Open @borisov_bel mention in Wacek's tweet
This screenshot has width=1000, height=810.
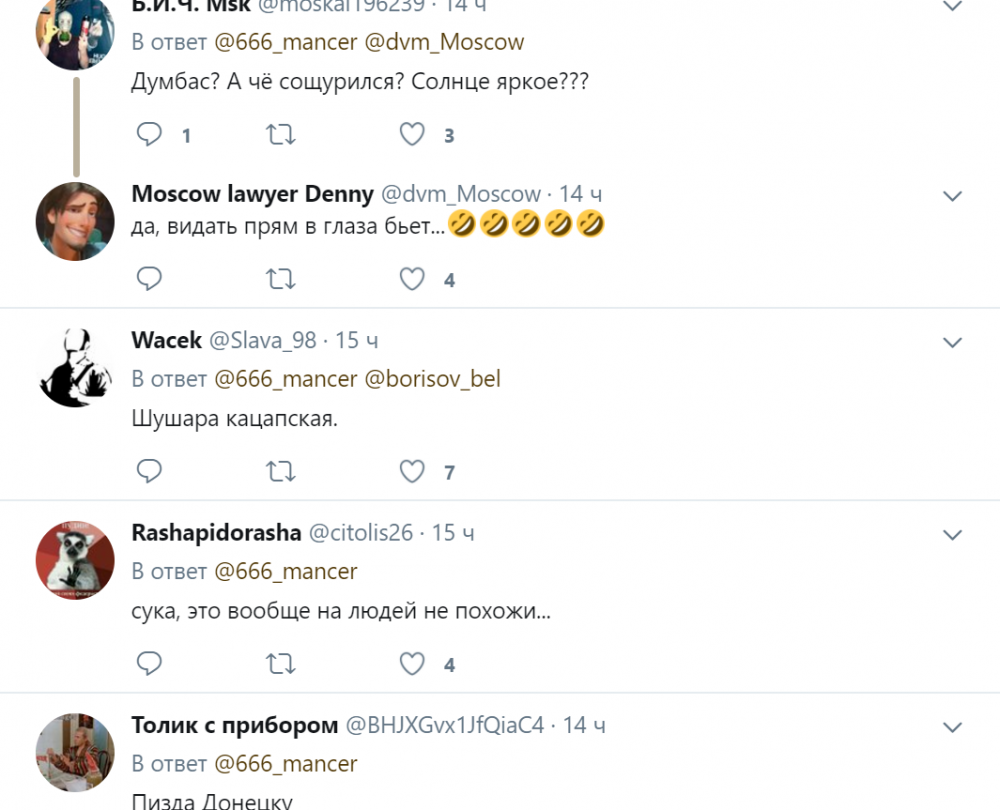pos(433,379)
